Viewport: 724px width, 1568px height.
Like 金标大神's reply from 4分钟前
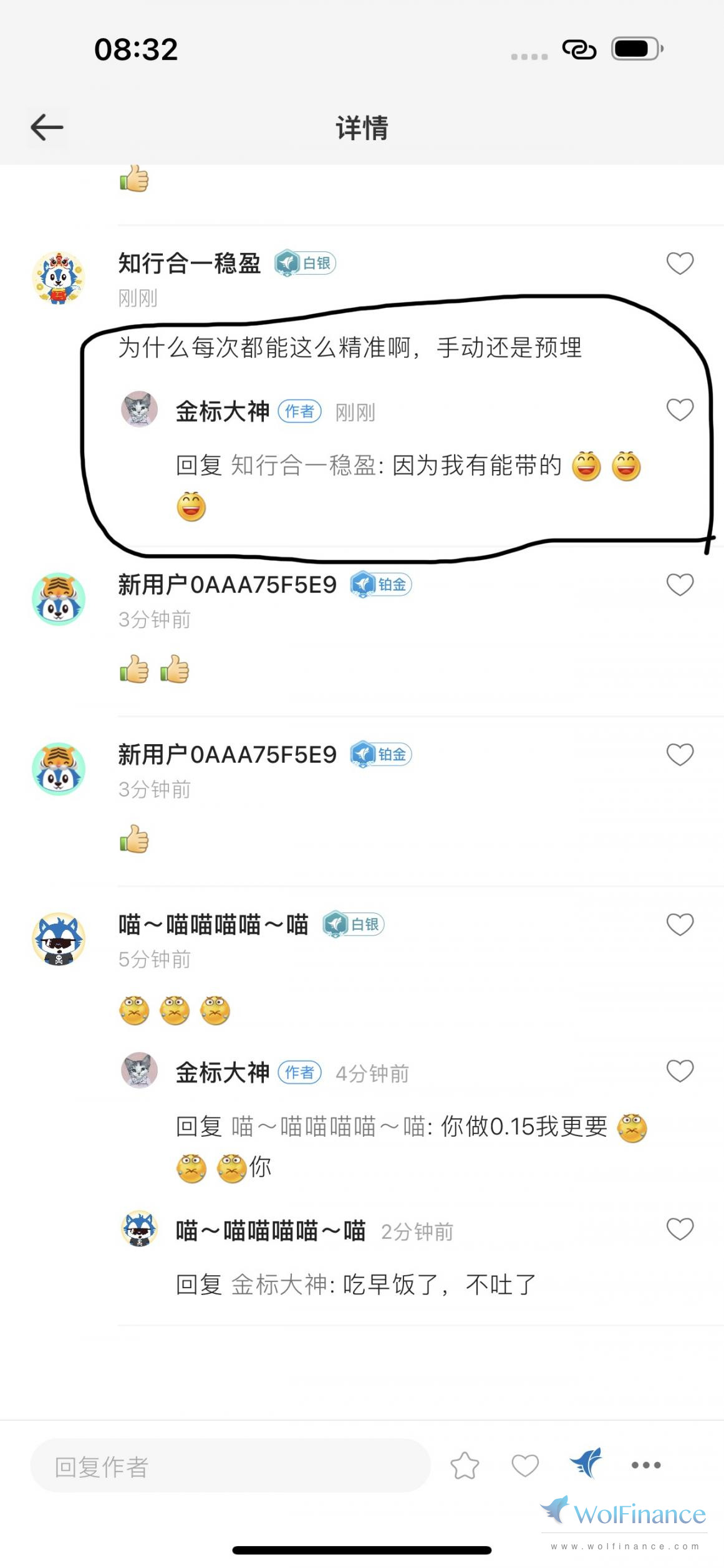click(x=680, y=1071)
